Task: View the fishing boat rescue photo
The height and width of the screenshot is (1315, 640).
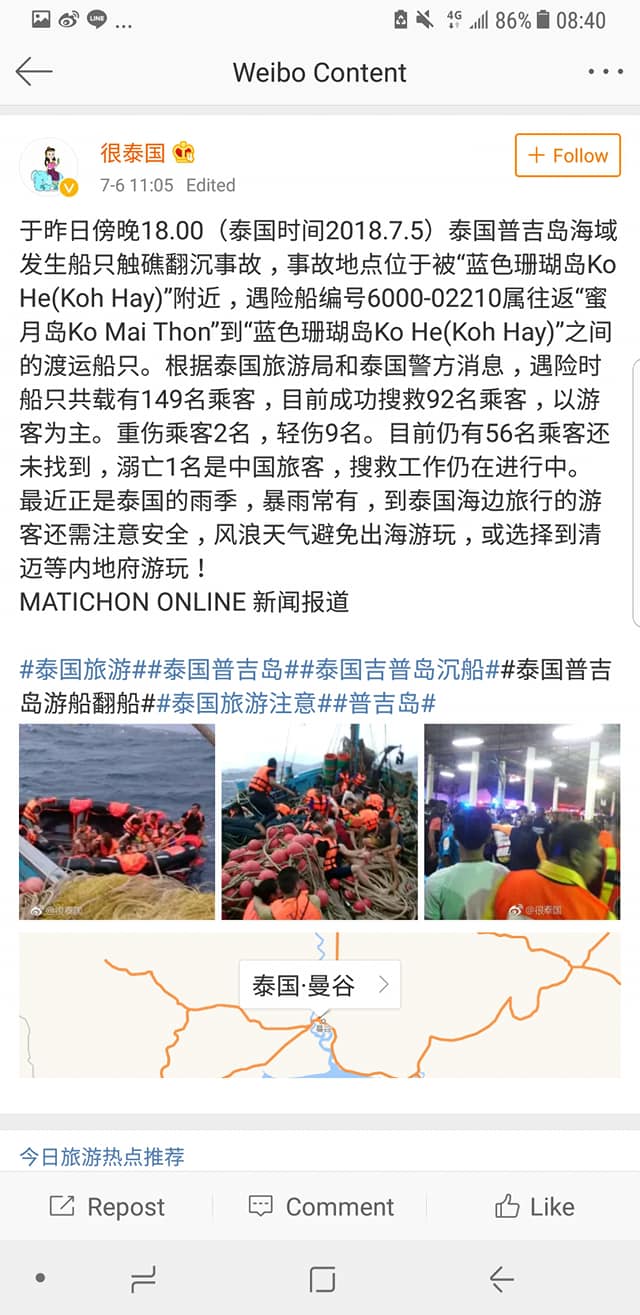Action: click(x=319, y=821)
